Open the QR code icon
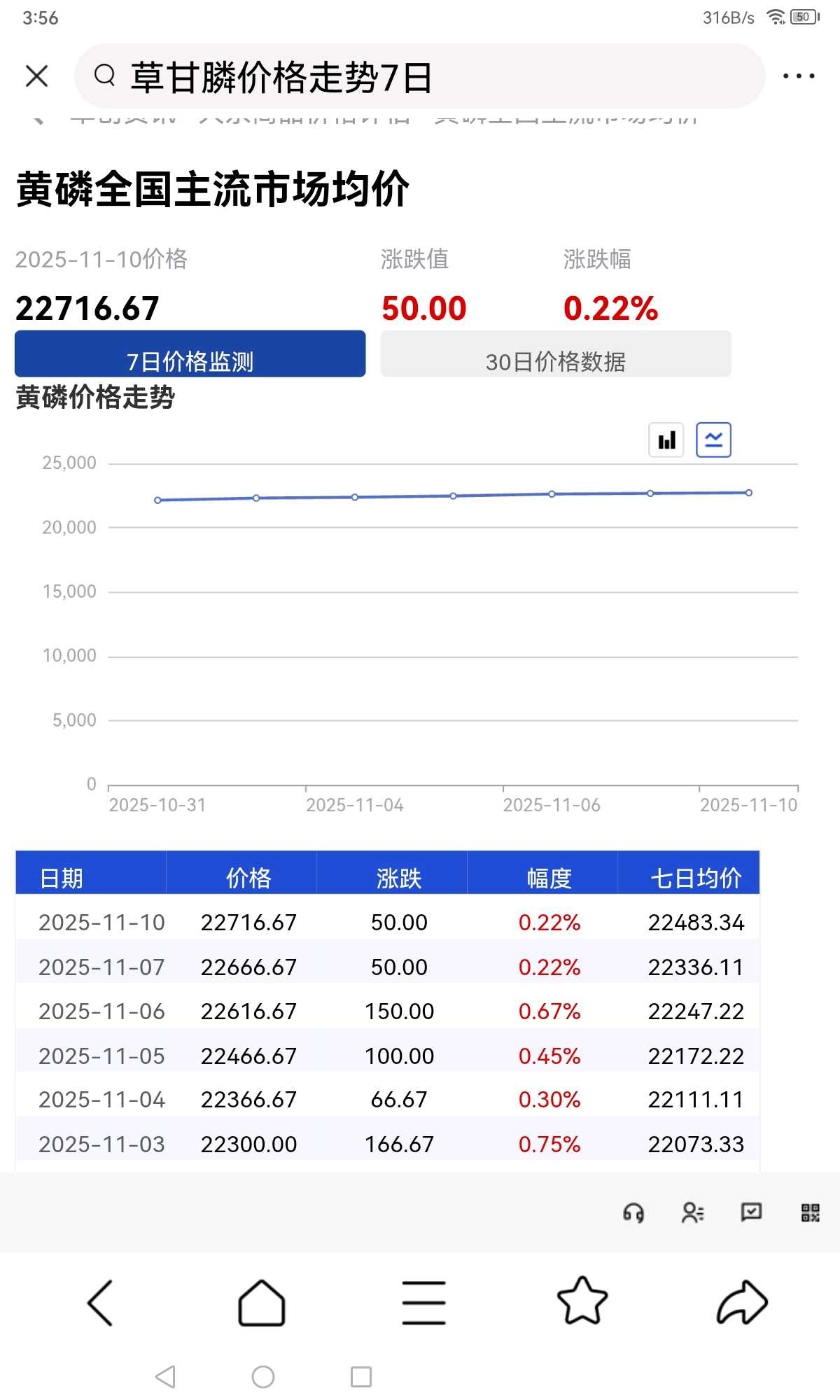The width and height of the screenshot is (840, 1400). pos(810,1212)
